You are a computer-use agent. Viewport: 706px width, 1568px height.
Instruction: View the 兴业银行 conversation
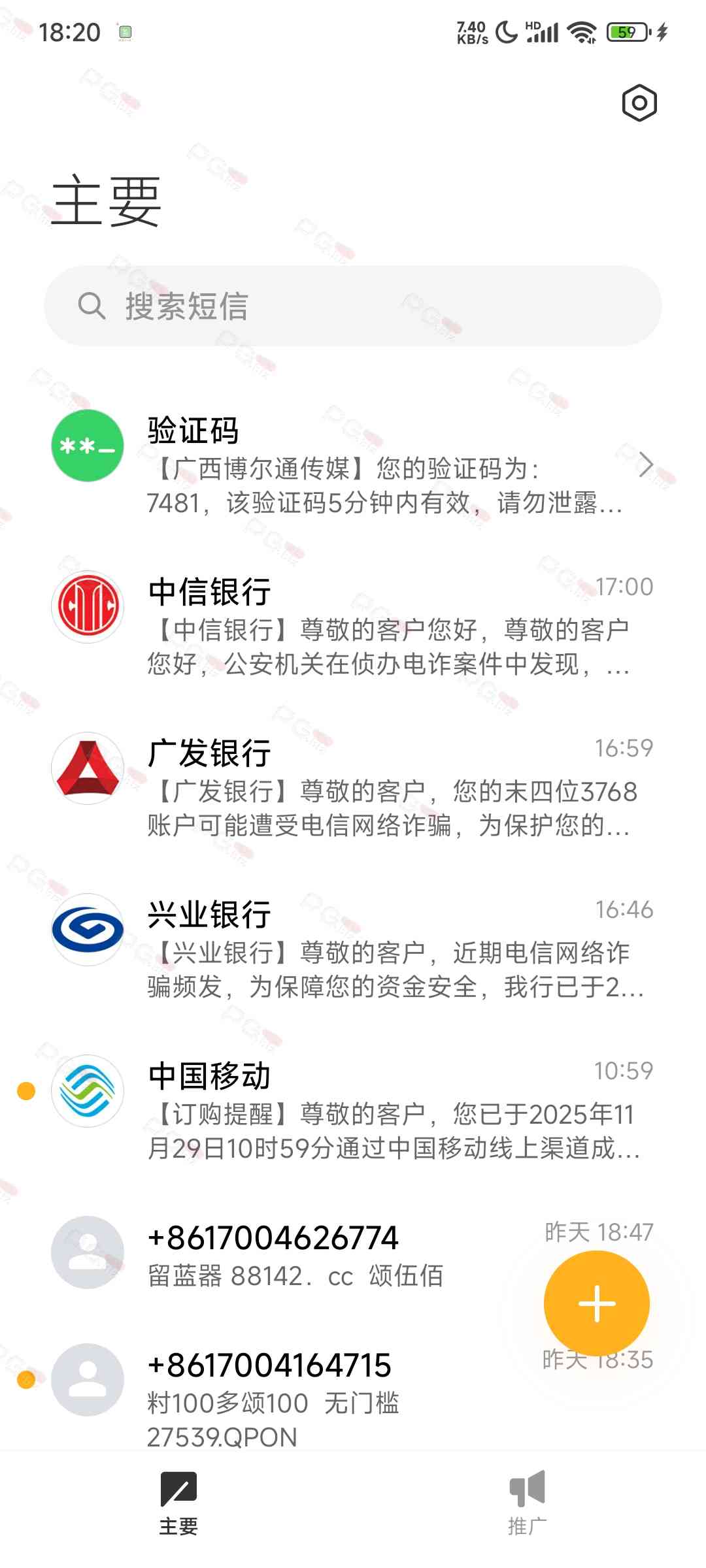point(353,949)
